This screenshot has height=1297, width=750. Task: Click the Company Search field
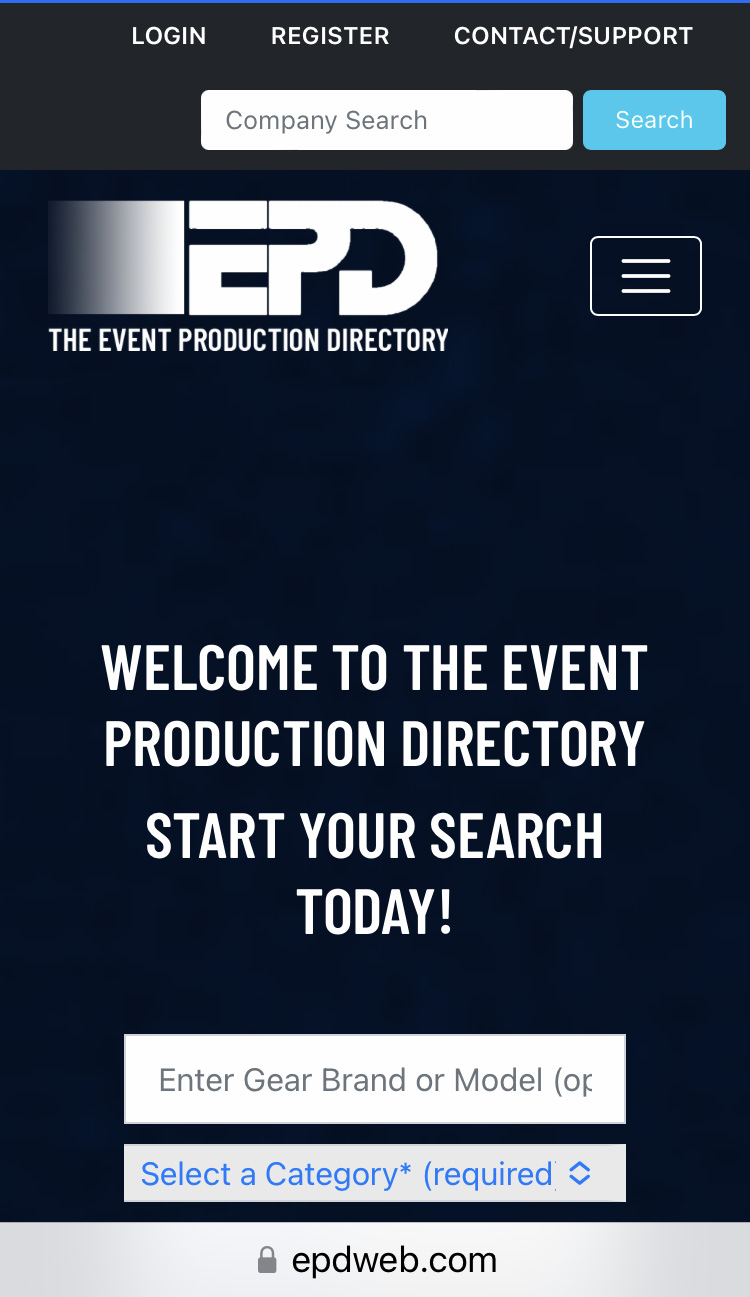pos(386,119)
